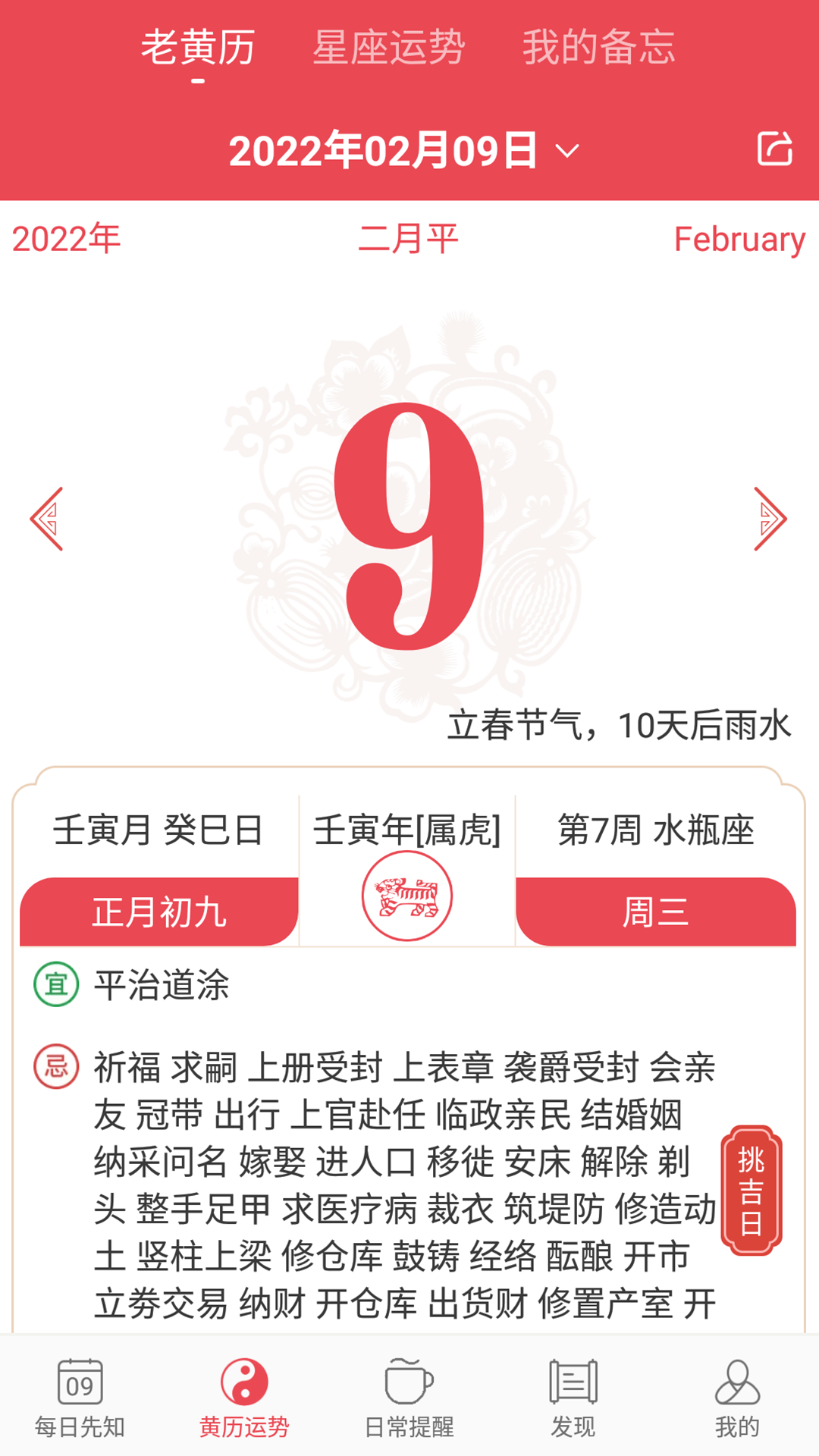The image size is (819, 1456).
Task: Open the share icon in header
Action: pyautogui.click(x=774, y=149)
